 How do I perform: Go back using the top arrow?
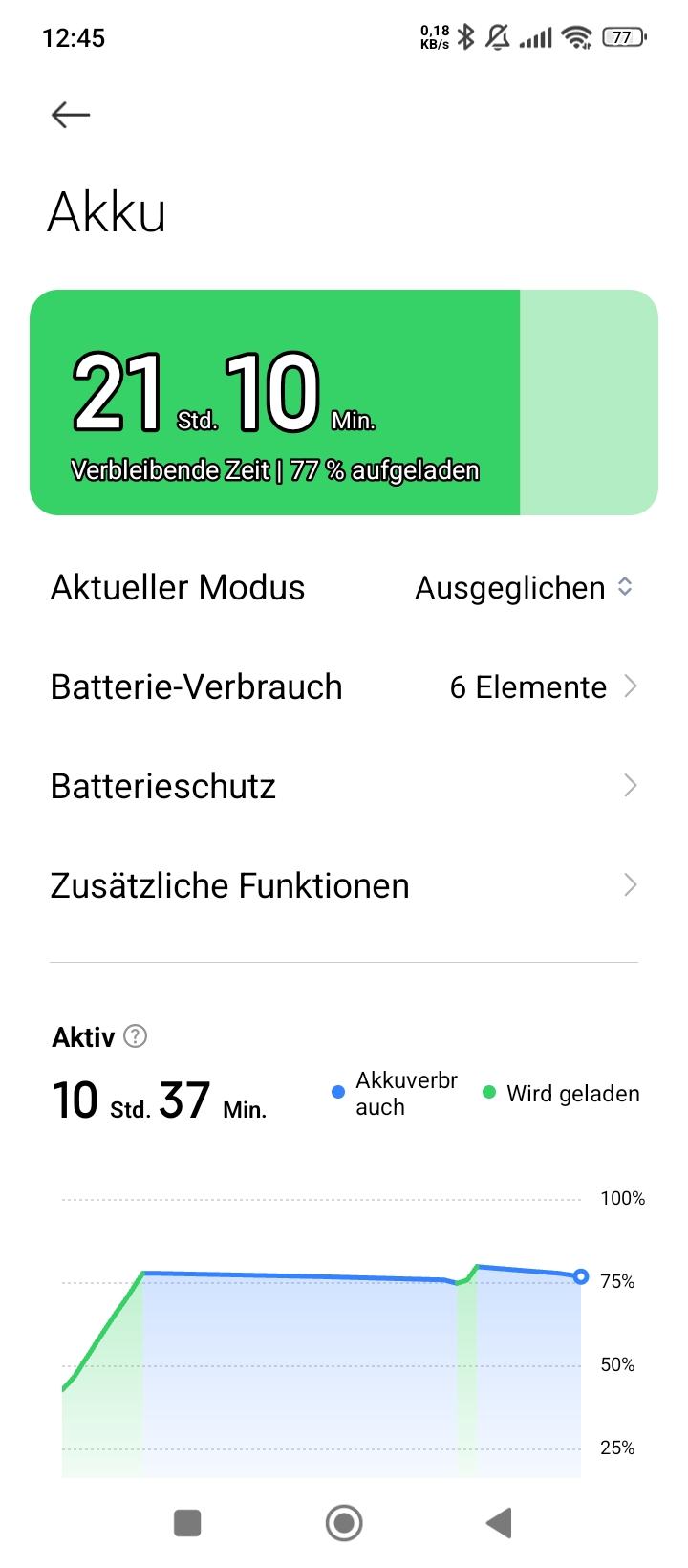[71, 116]
